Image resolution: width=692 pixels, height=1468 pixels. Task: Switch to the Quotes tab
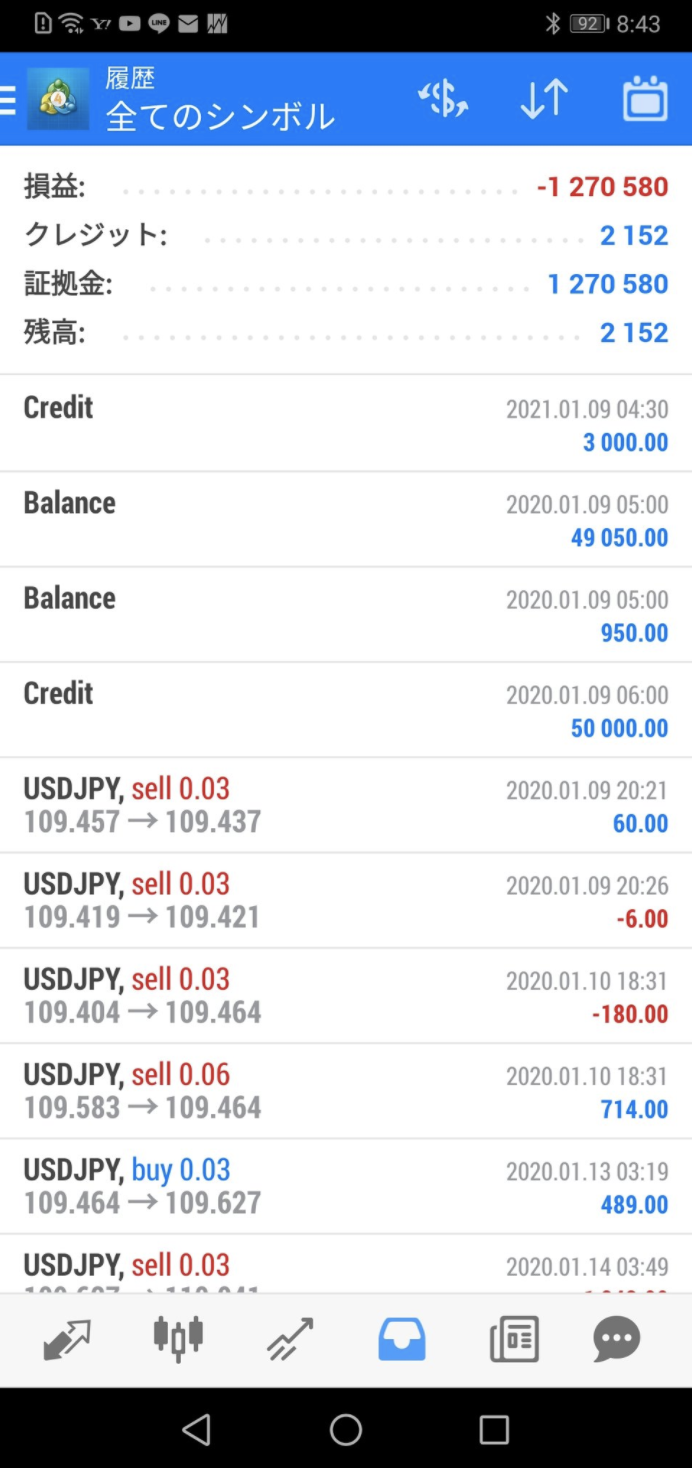point(67,1340)
